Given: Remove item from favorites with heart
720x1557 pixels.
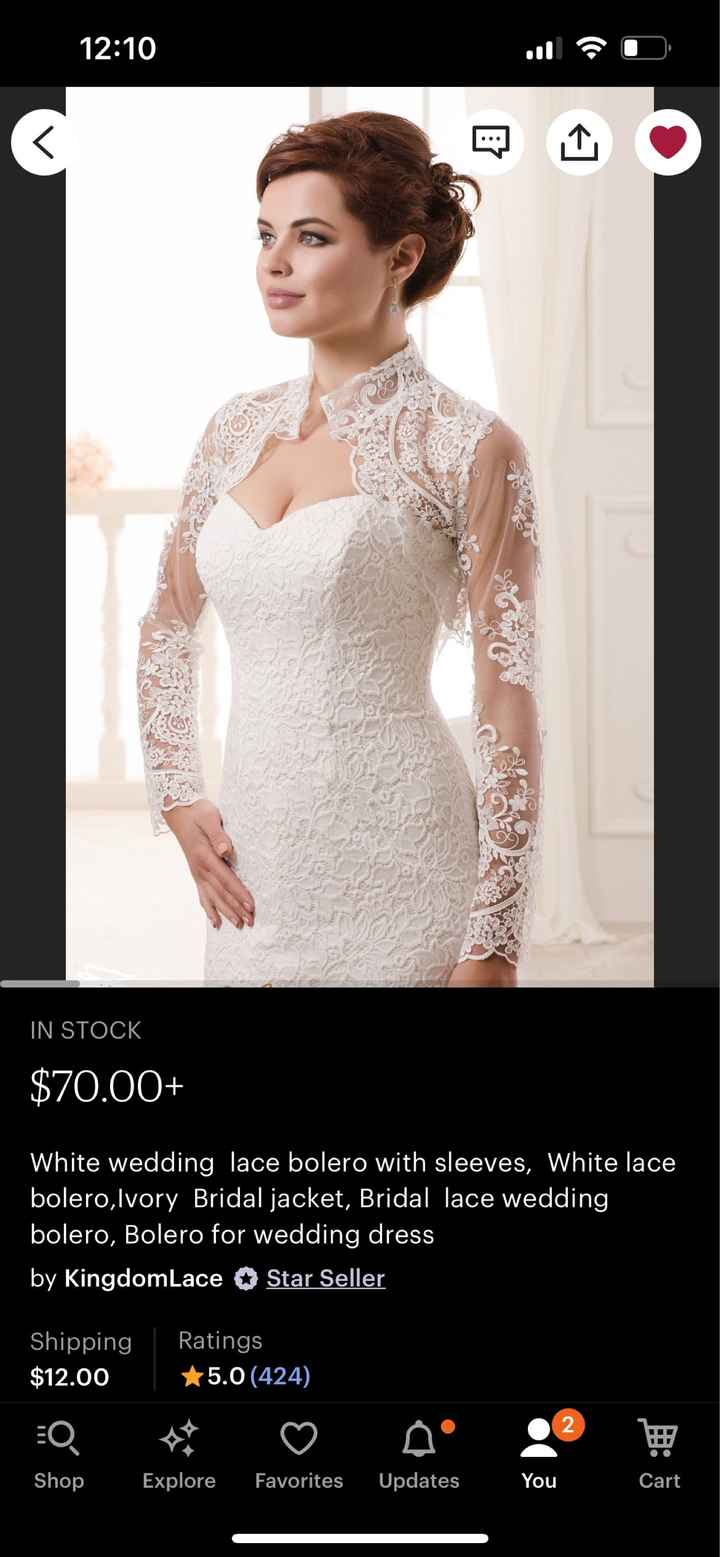Looking at the screenshot, I should click(667, 143).
